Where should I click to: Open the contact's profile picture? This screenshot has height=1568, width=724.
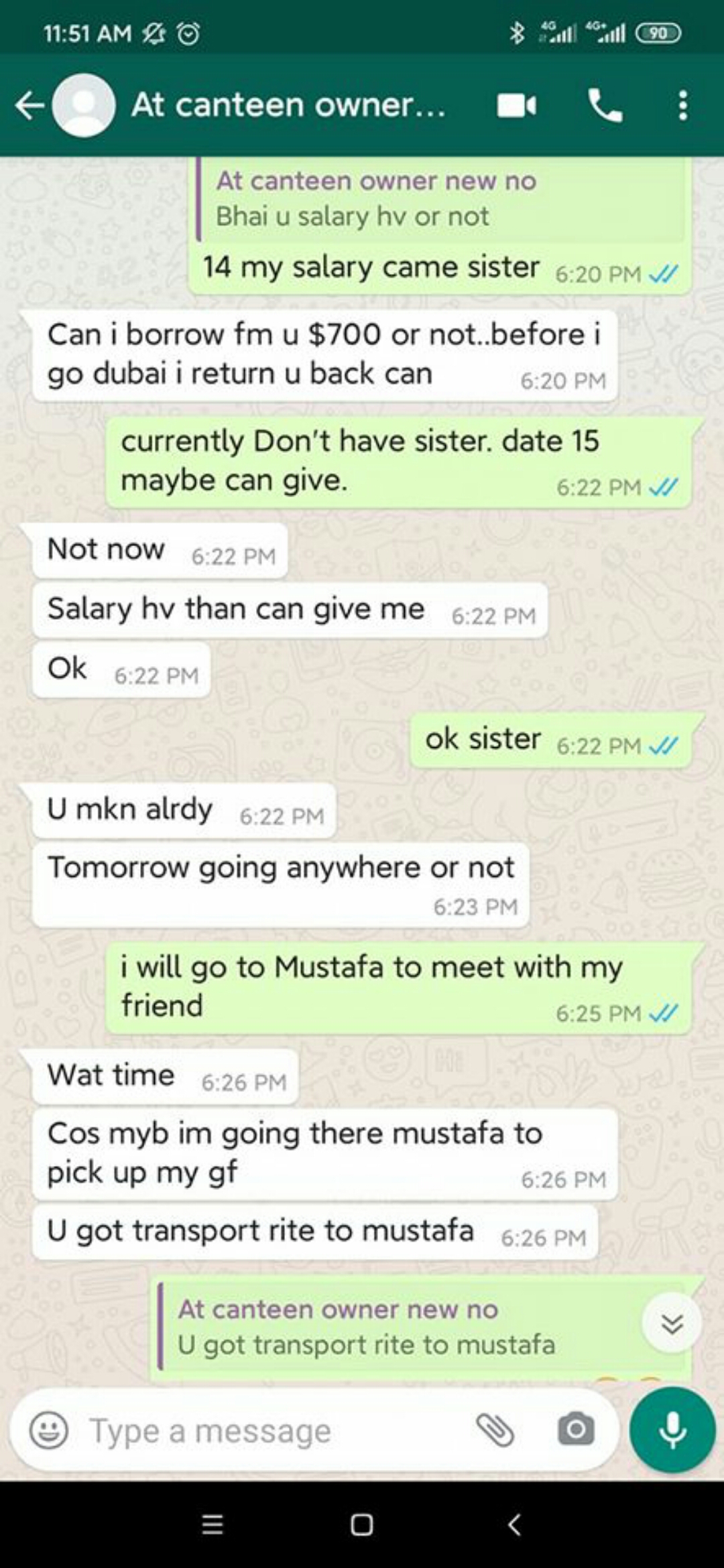tap(84, 106)
